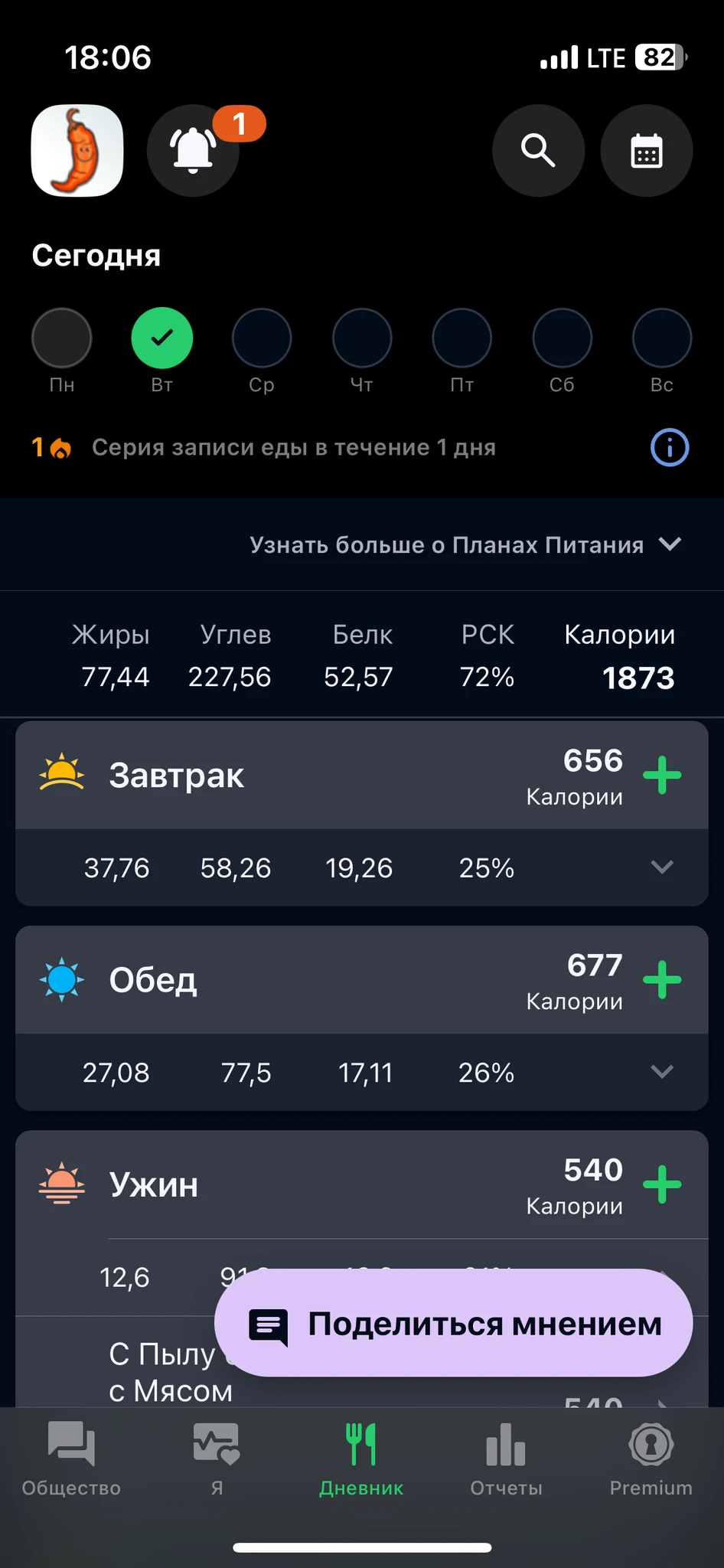724x1568 pixels.
Task: Open the chili pepper profile avatar
Action: (77, 151)
